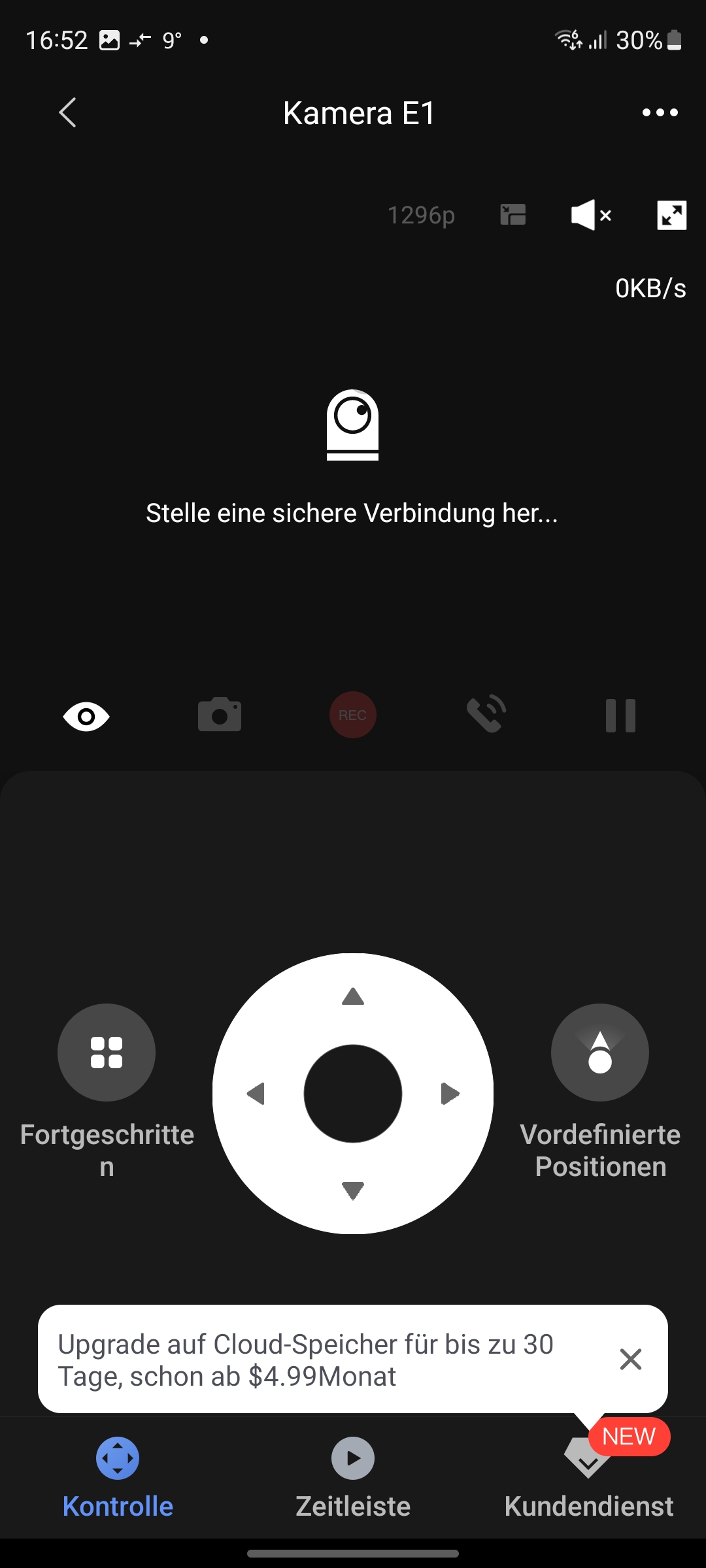Open the Fortgeschritten options
Image resolution: width=706 pixels, height=1568 pixels.
tap(107, 1053)
